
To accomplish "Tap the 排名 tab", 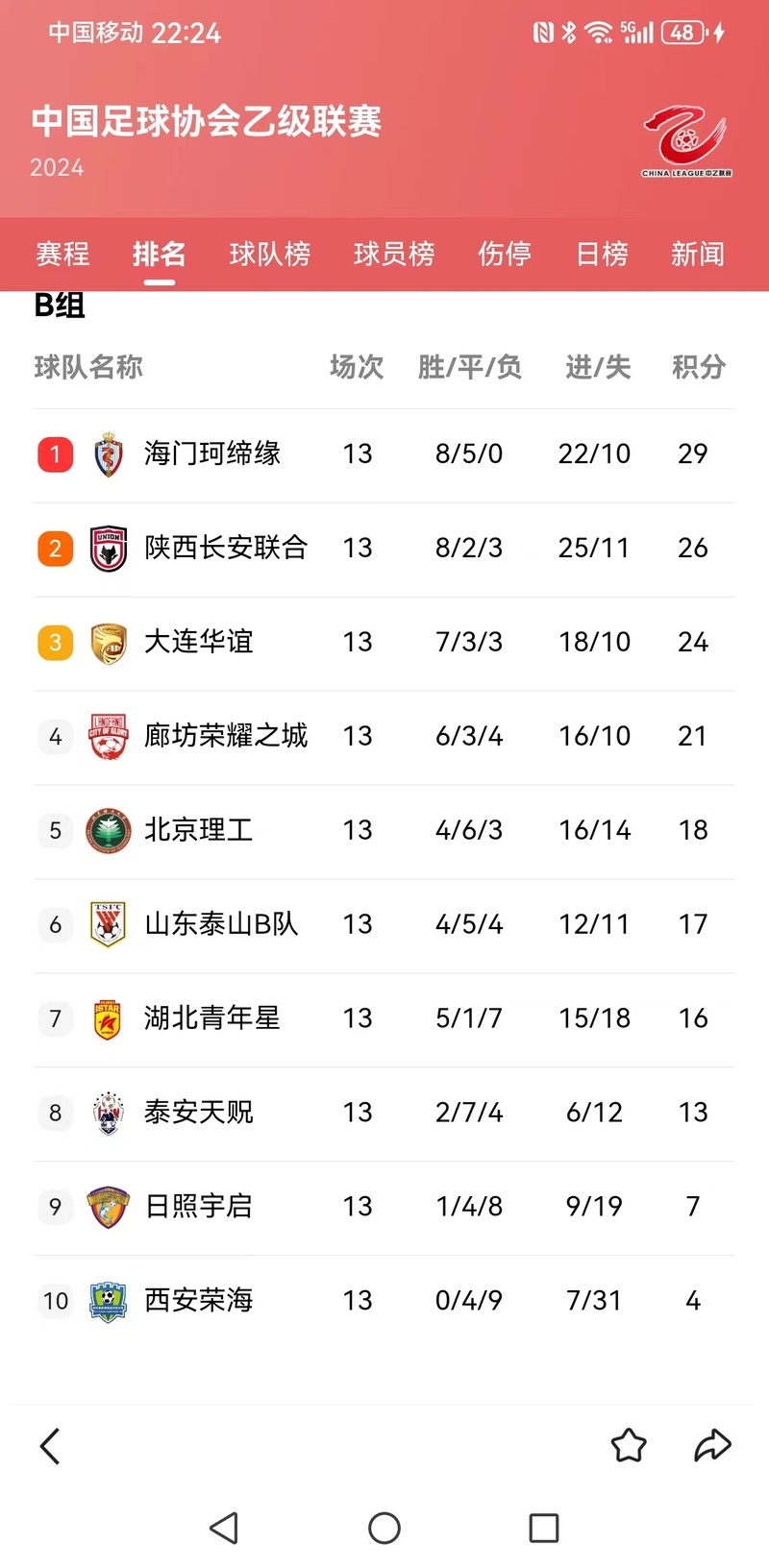I will coord(160,254).
